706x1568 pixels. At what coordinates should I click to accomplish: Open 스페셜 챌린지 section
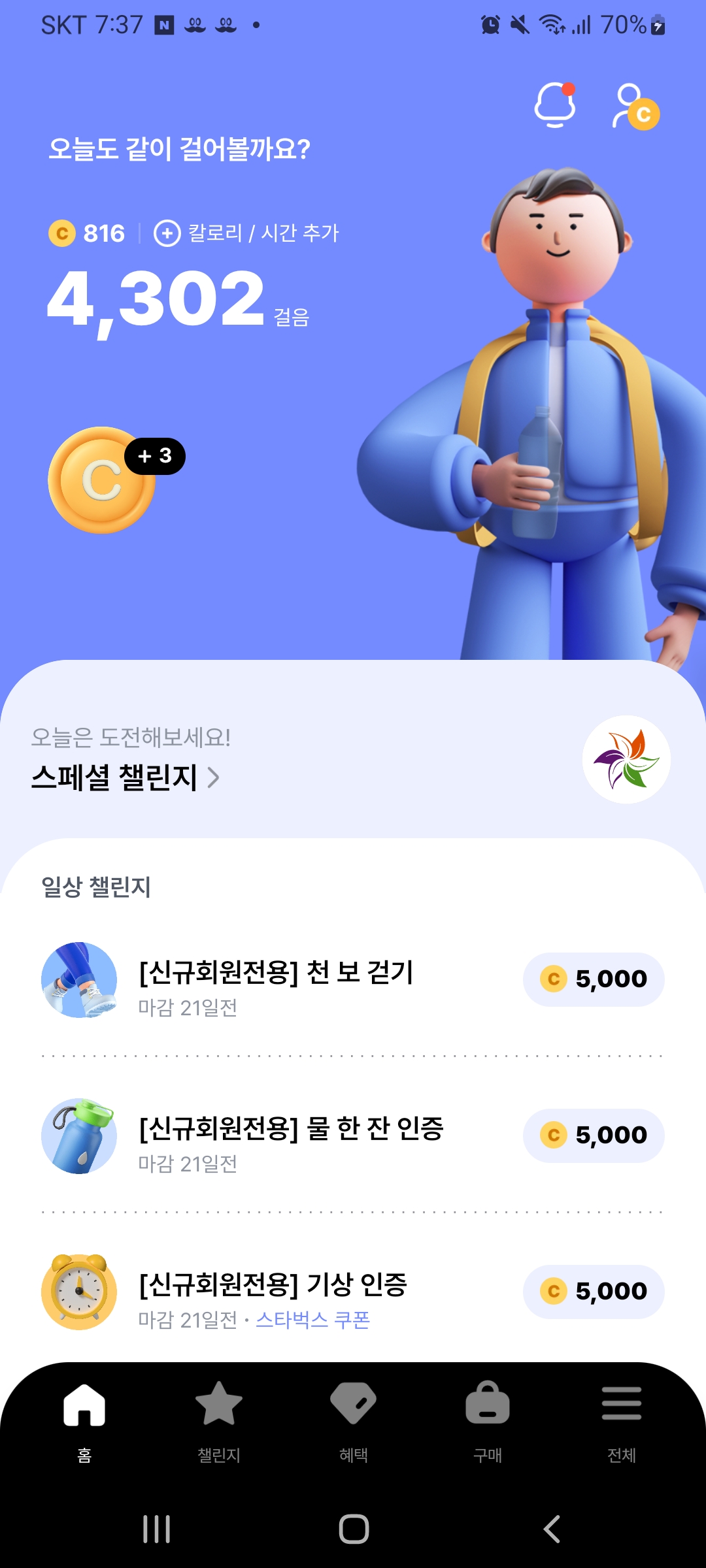coord(126,777)
